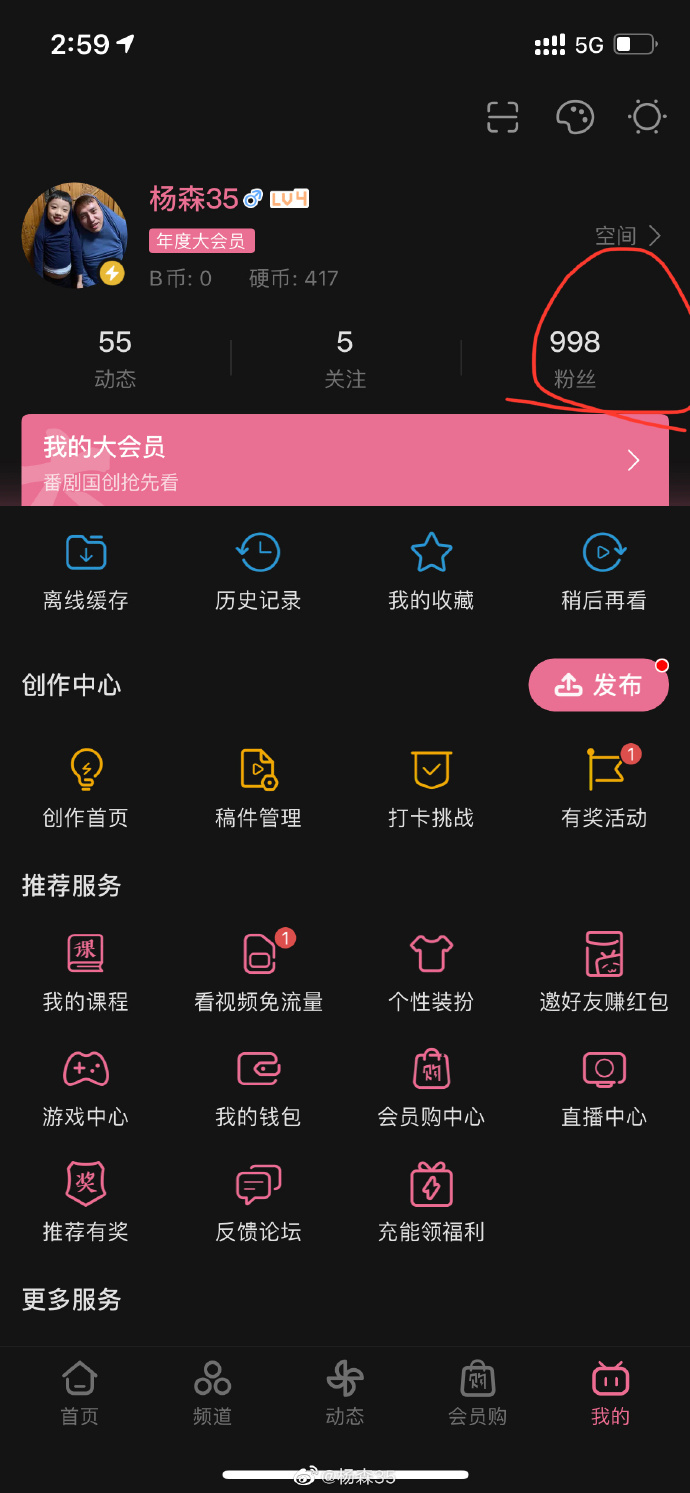The width and height of the screenshot is (690, 1493).
Task: Switch to the 首页 home tab
Action: [80, 1392]
